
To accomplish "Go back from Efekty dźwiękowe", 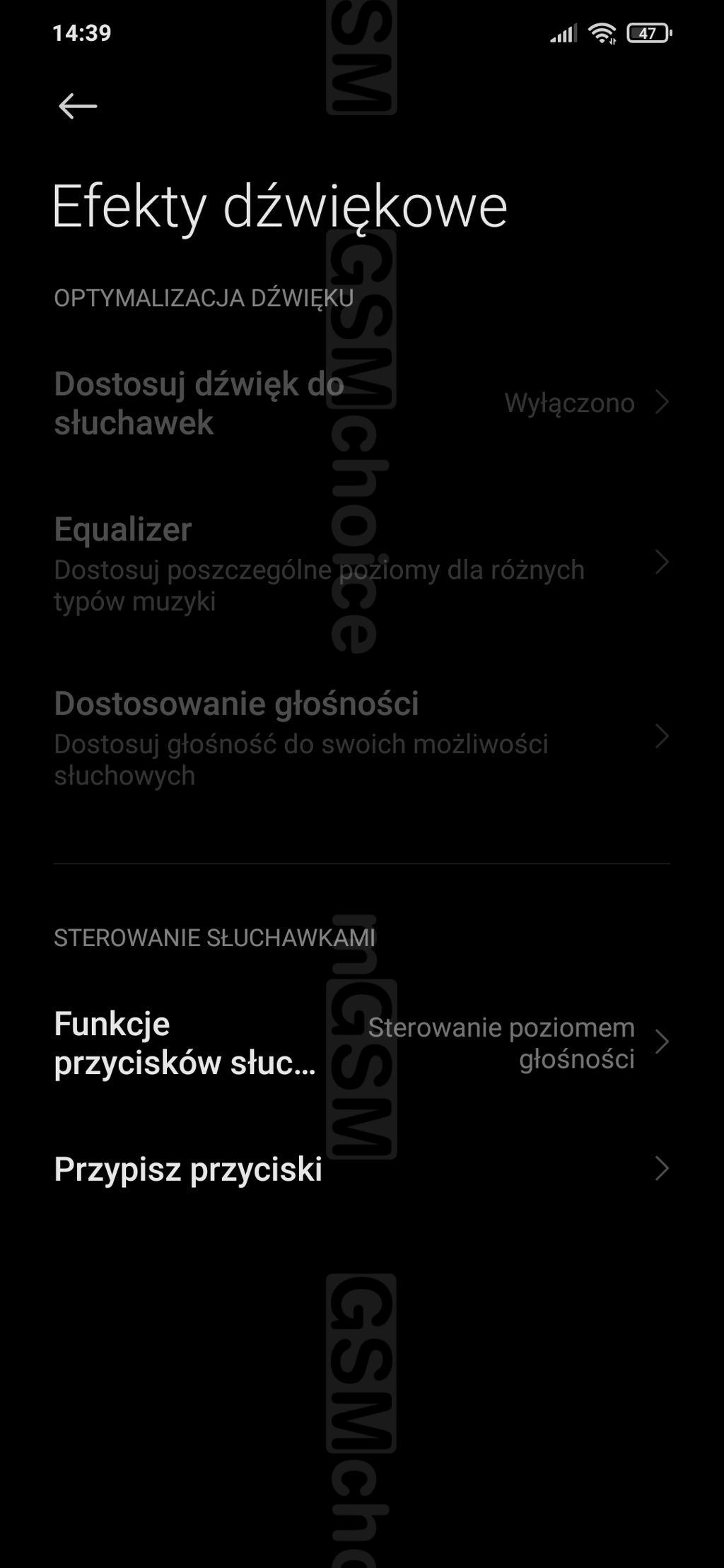I will point(77,107).
